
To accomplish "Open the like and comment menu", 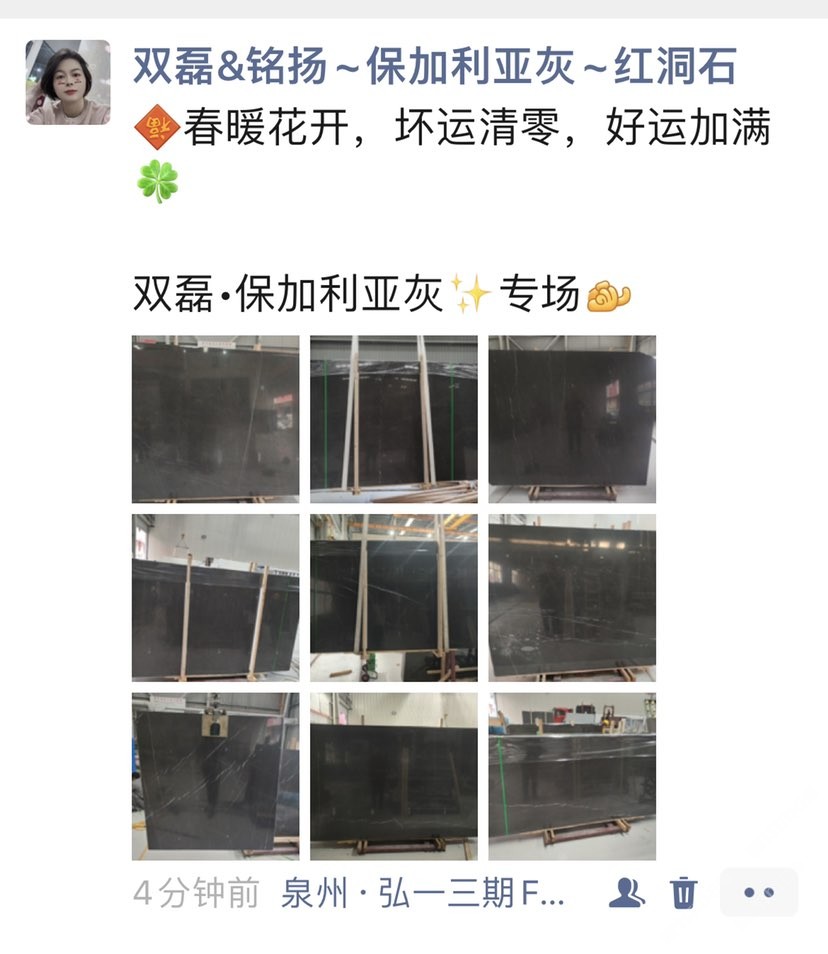I will click(x=759, y=892).
